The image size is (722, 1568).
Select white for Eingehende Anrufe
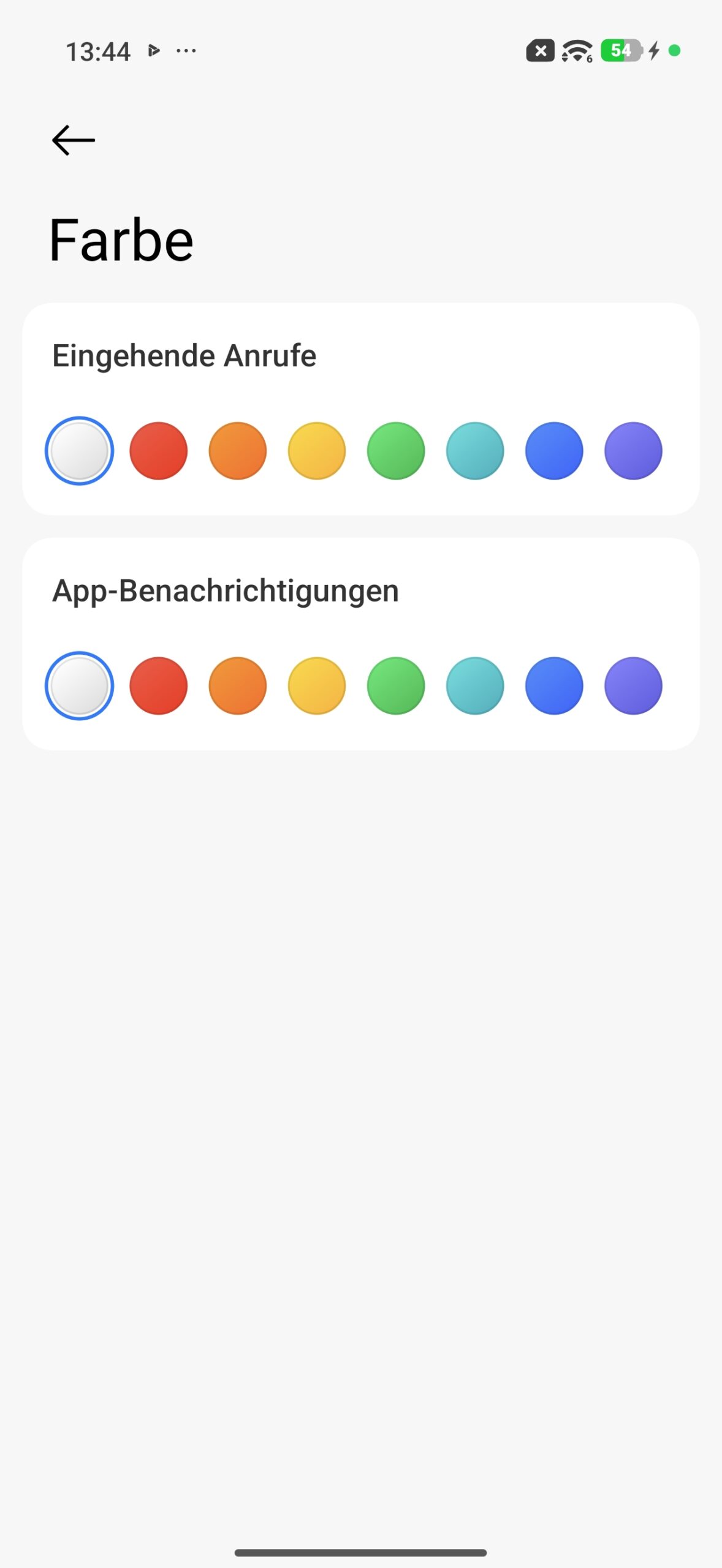79,451
